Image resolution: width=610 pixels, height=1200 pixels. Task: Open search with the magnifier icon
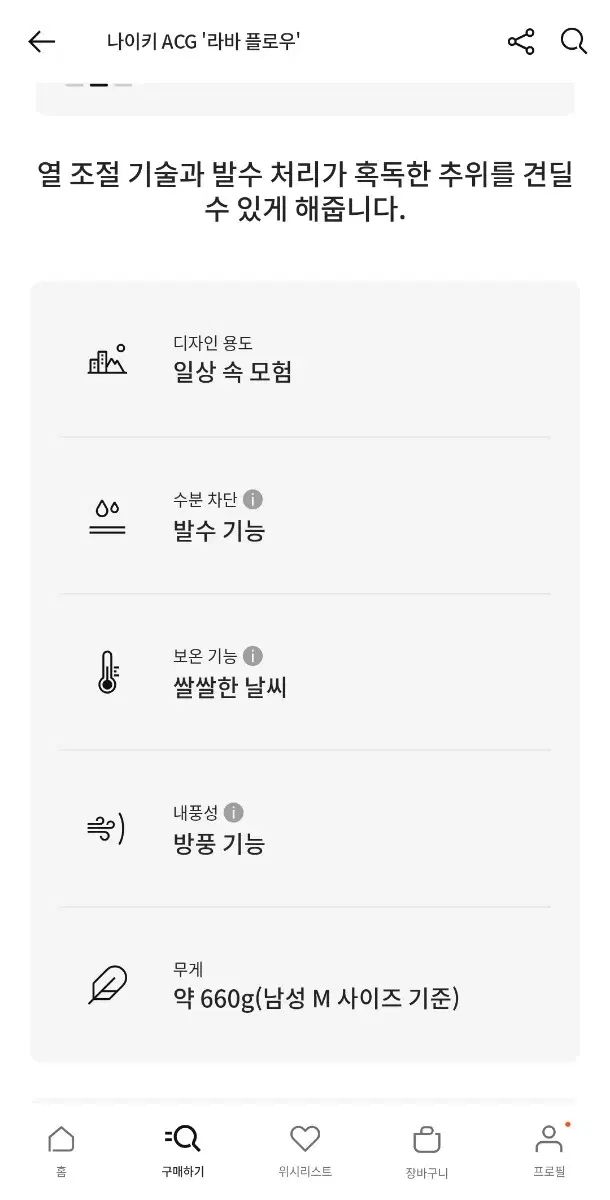[573, 41]
